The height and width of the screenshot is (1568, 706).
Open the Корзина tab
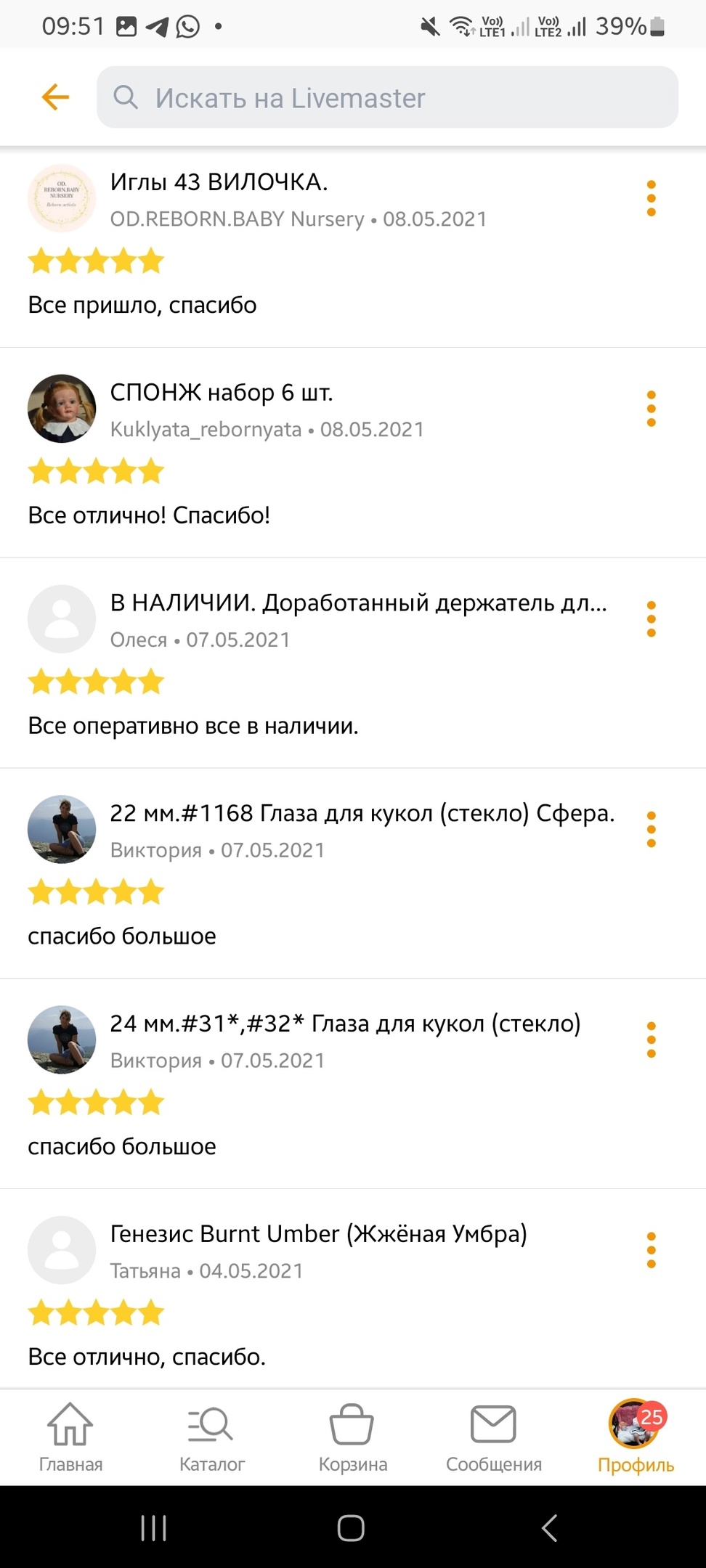point(352,1438)
